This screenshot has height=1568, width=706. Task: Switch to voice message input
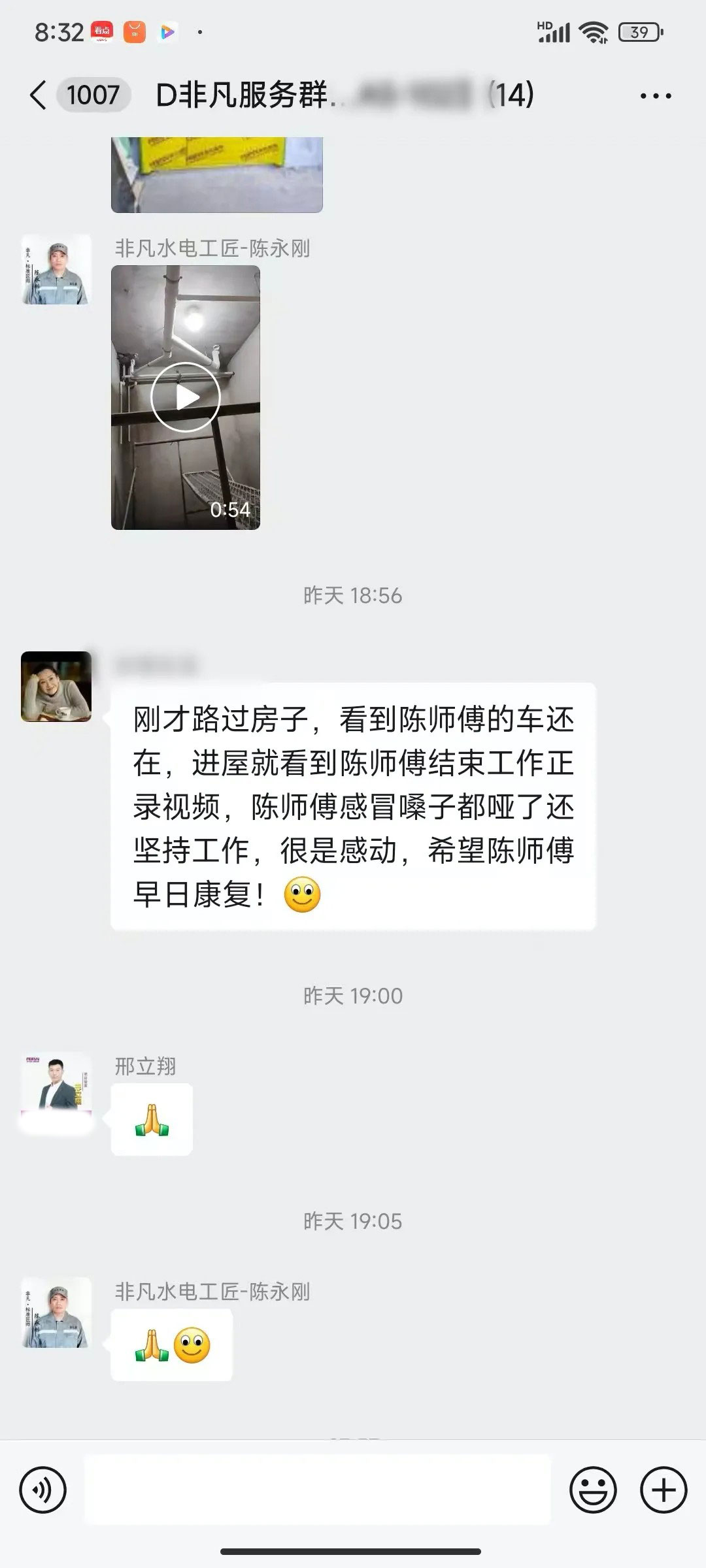point(43,1490)
